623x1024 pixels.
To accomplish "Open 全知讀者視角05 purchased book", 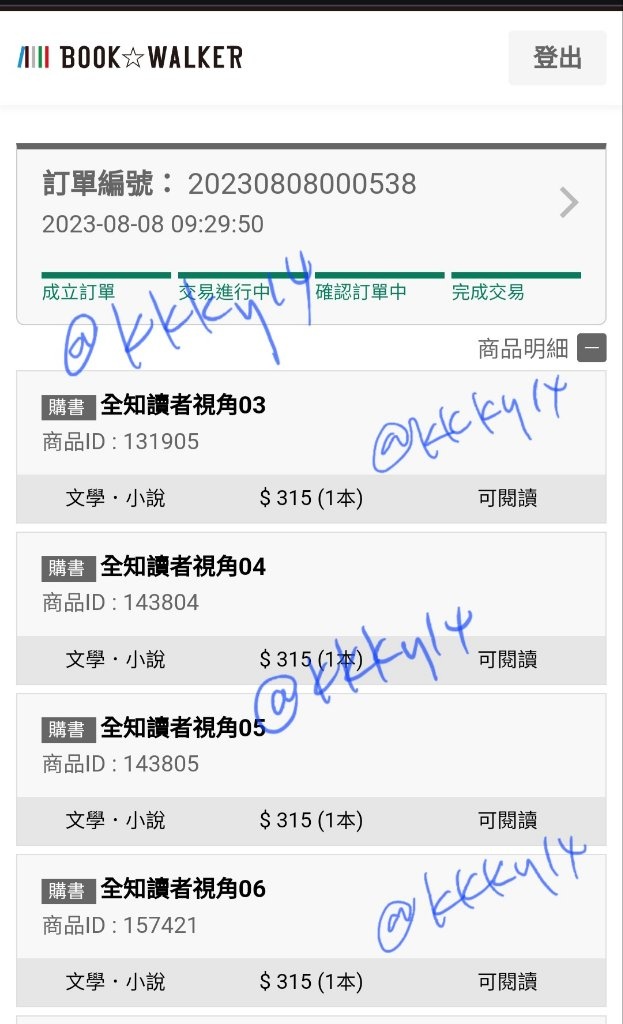I will point(183,728).
